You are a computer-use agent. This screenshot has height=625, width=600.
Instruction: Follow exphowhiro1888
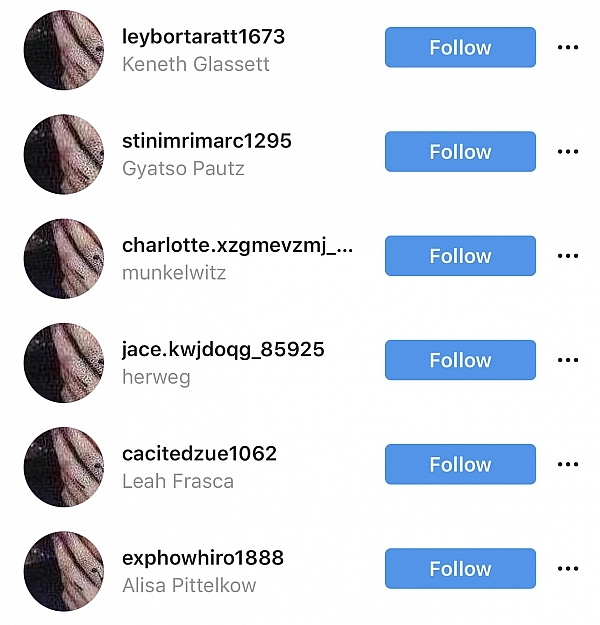(x=460, y=568)
